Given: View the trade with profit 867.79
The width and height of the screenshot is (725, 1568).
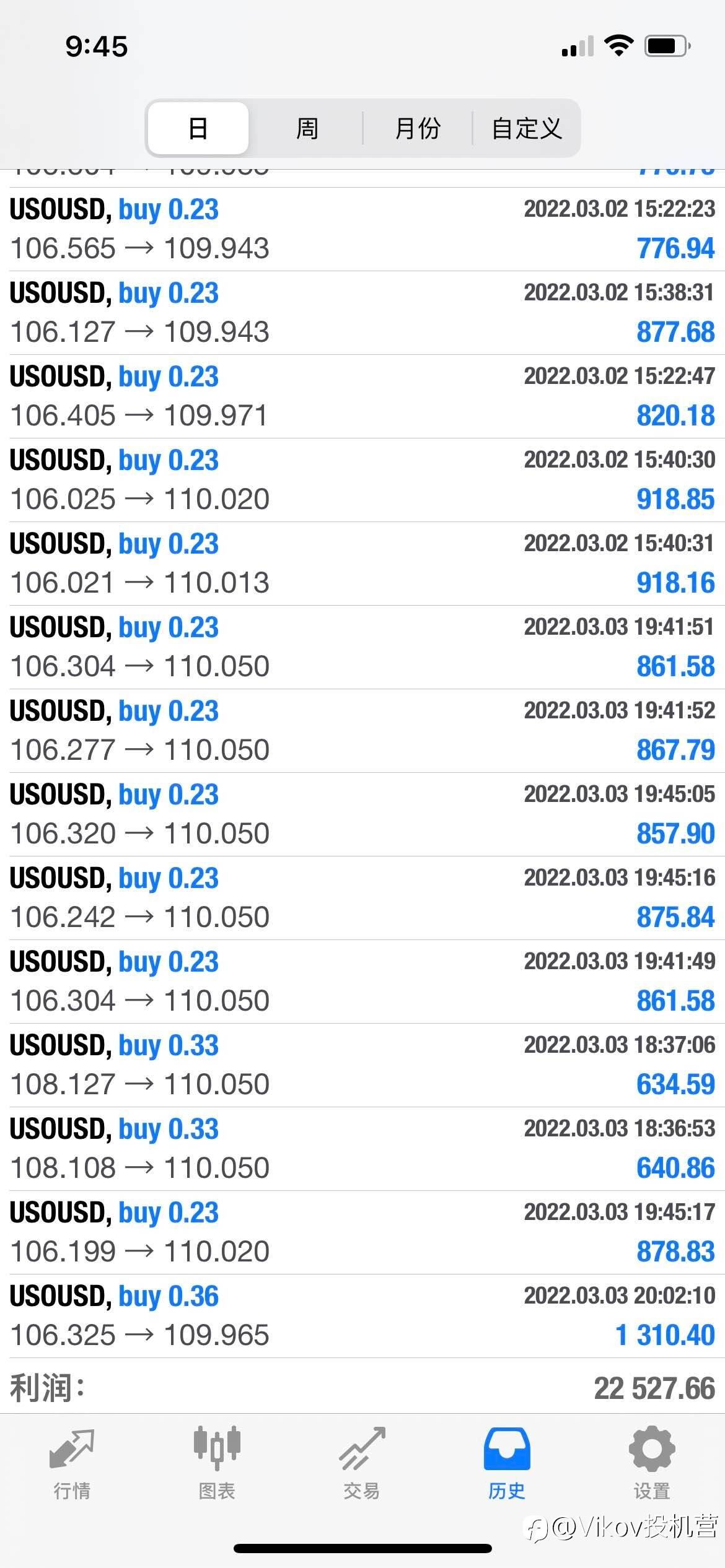Looking at the screenshot, I should pyautogui.click(x=362, y=731).
